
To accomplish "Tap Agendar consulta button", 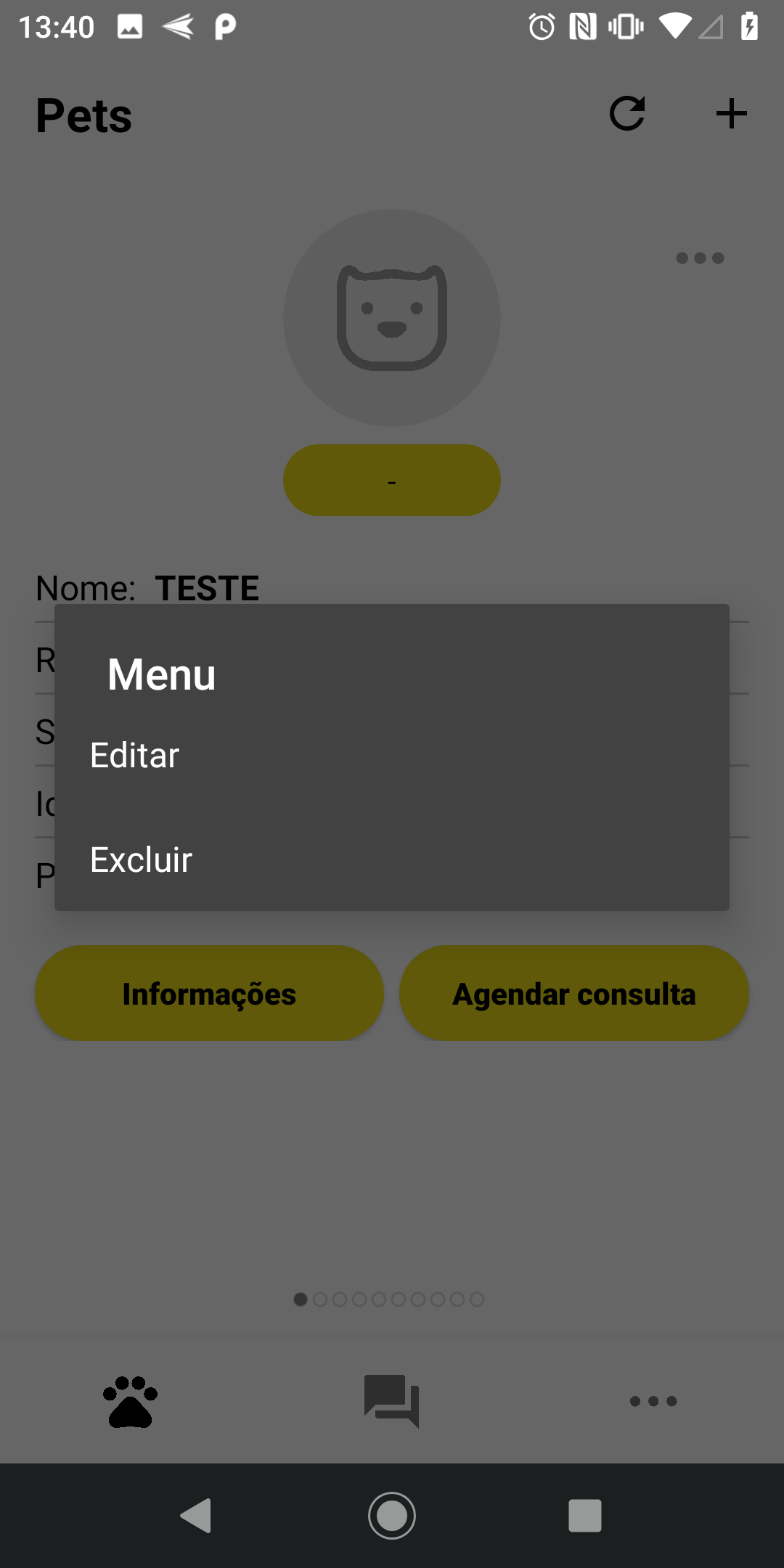I will click(x=574, y=993).
